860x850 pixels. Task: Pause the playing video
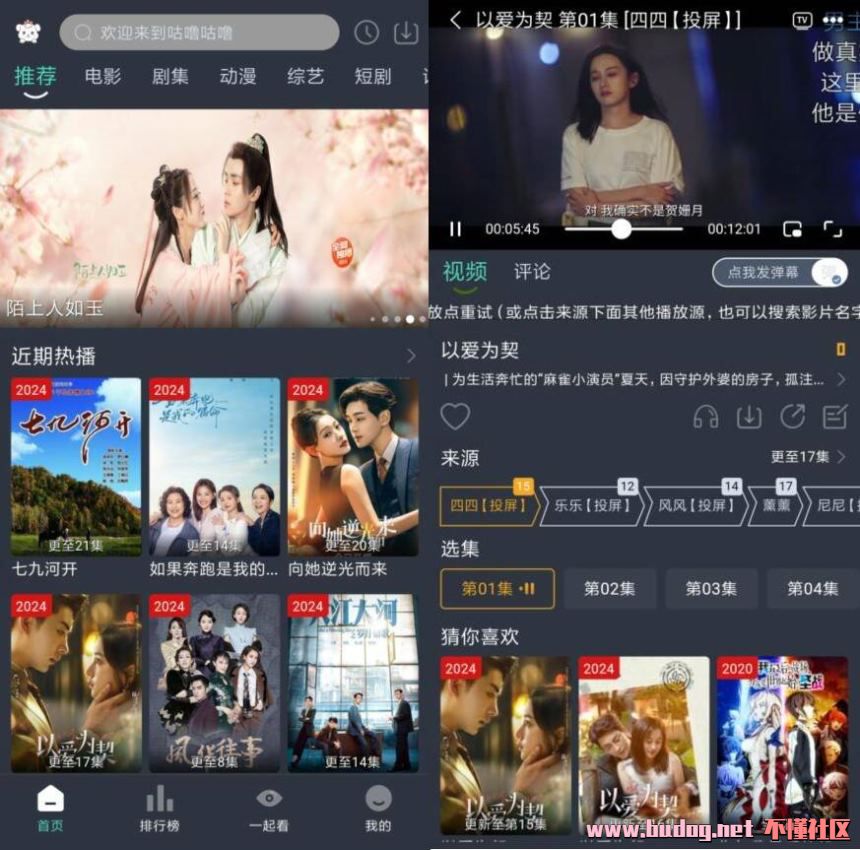click(x=456, y=229)
